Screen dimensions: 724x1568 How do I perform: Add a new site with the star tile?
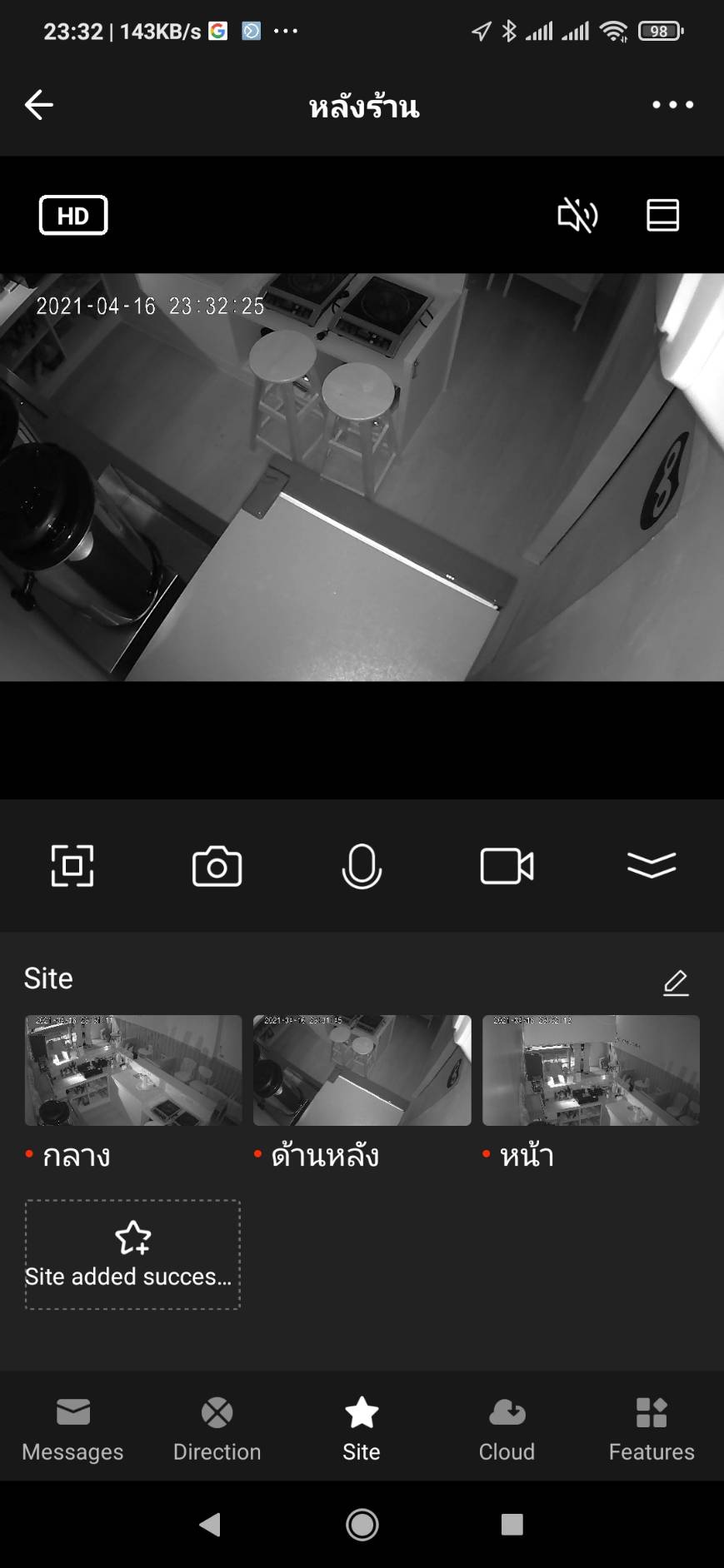point(133,1254)
